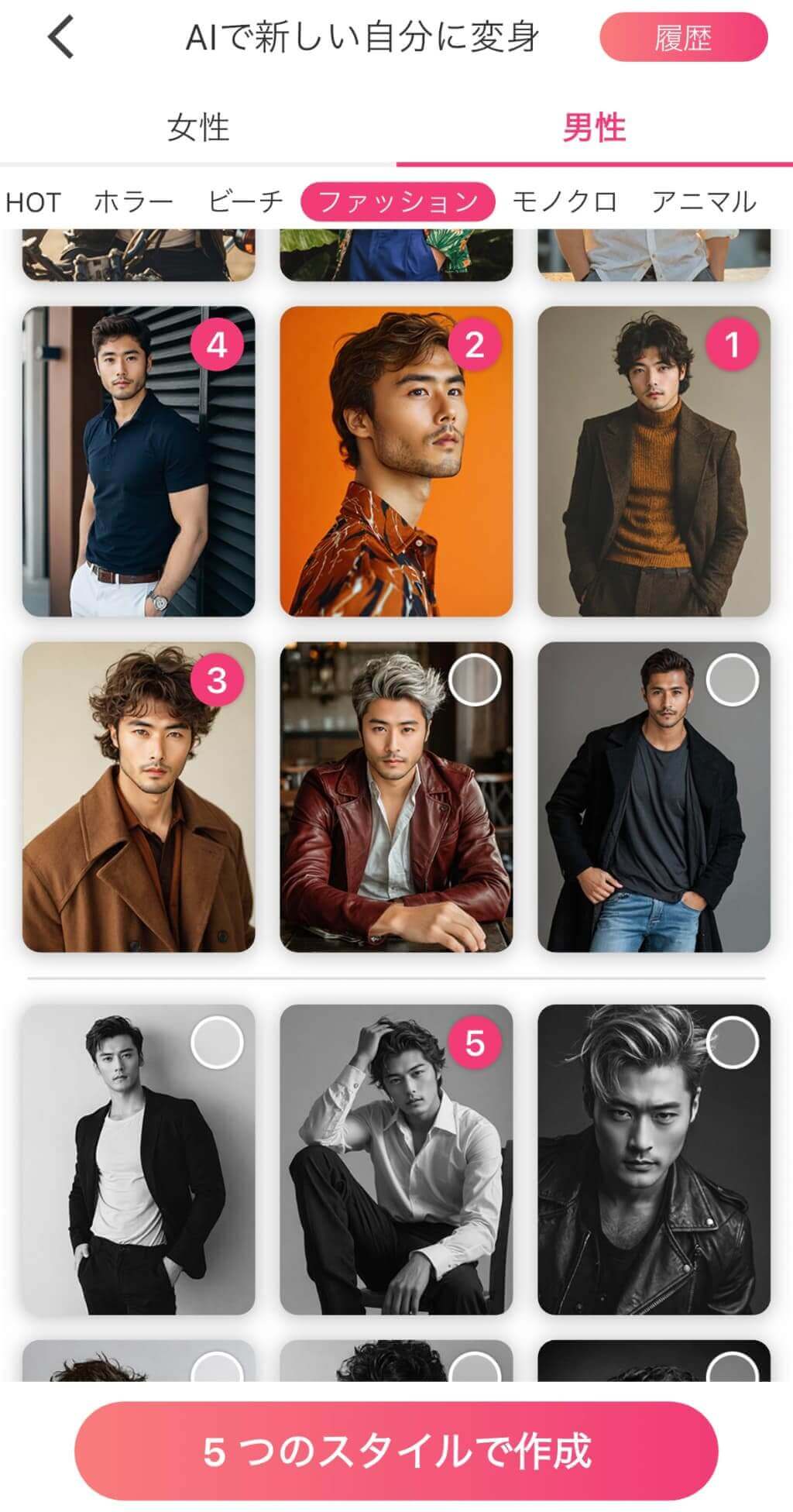The width and height of the screenshot is (793, 1512).
Task: Choose the HOT category
Action: tap(33, 202)
